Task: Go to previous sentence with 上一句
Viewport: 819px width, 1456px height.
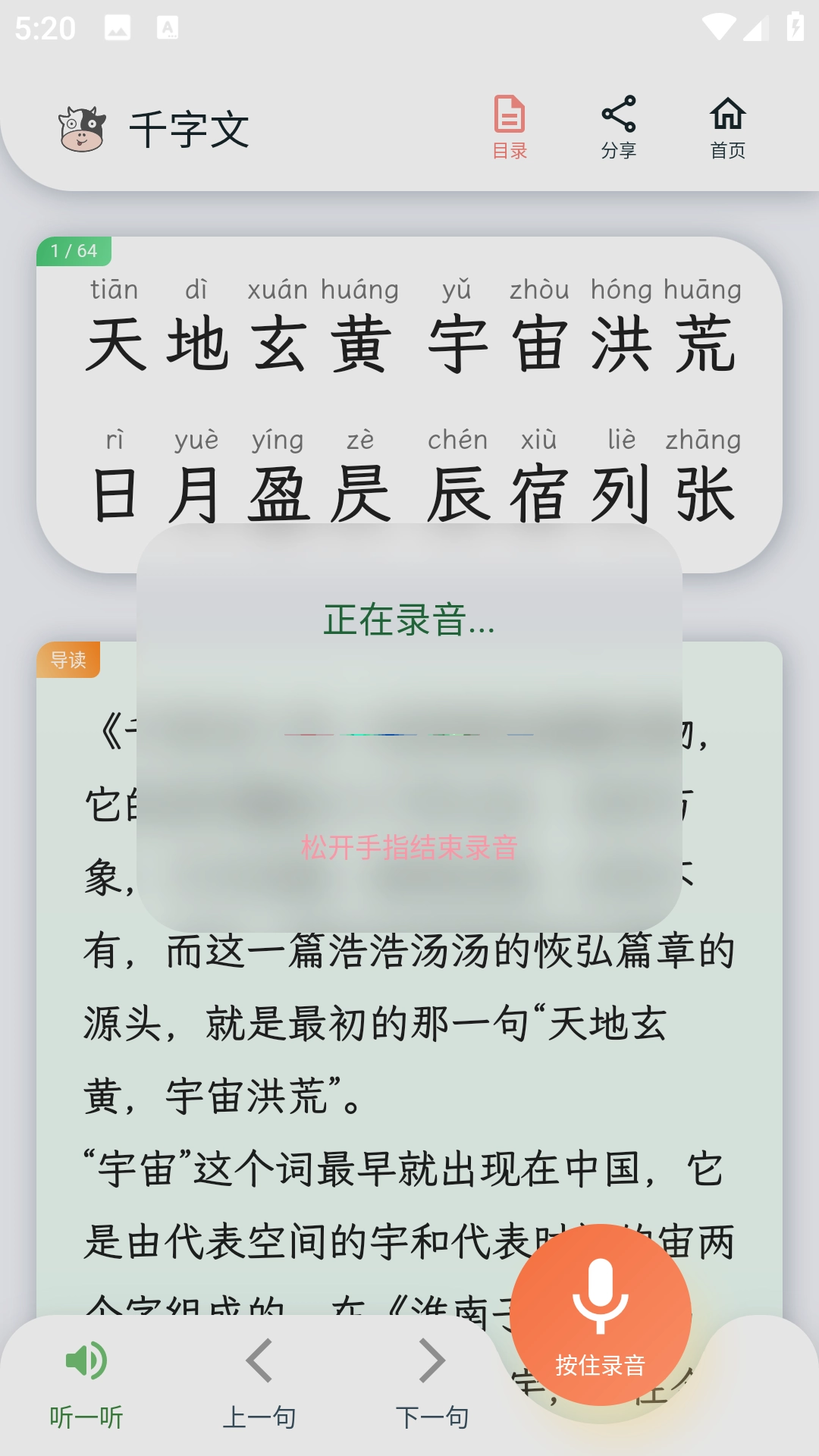Action: [259, 1385]
